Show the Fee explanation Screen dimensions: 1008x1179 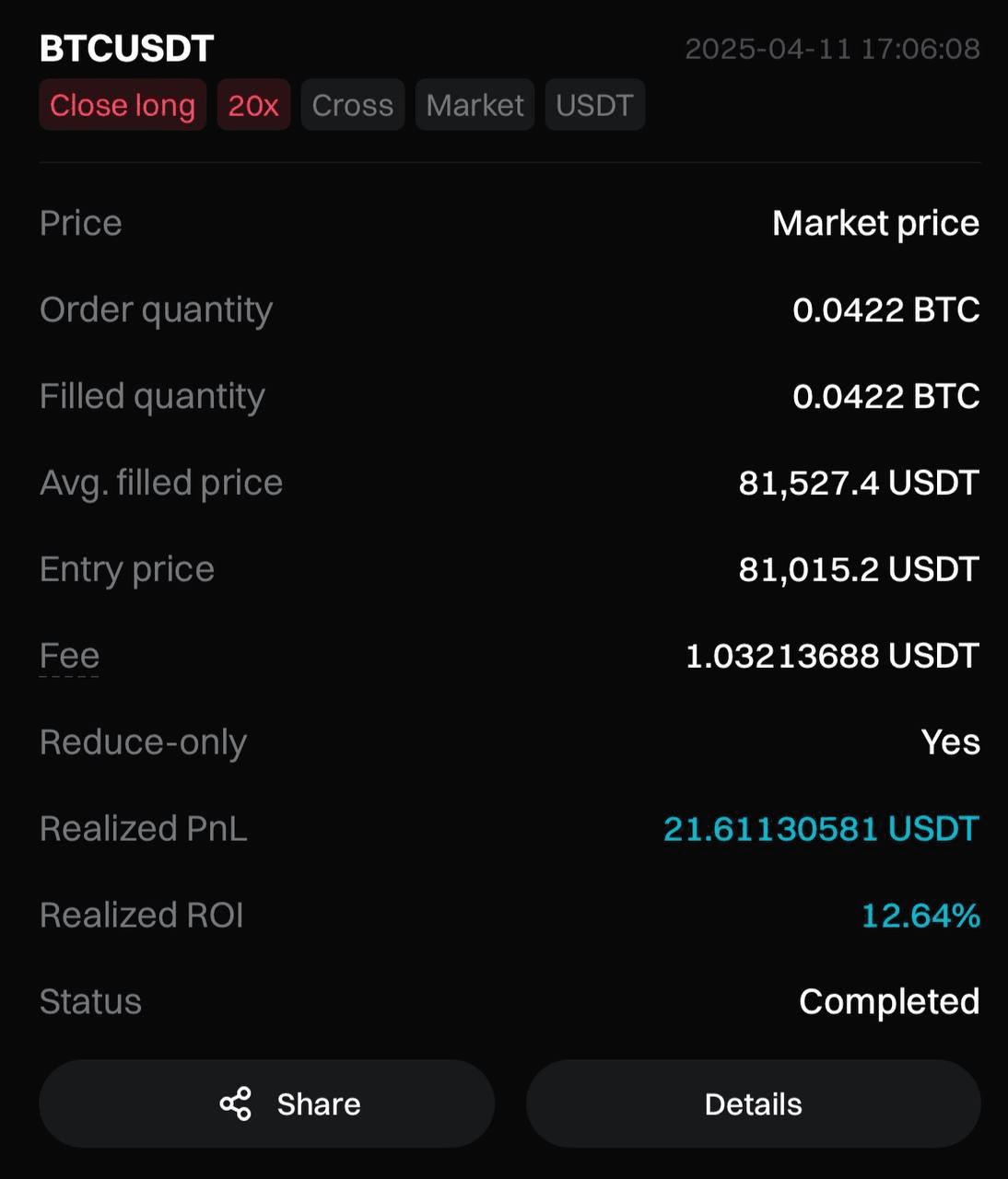(x=69, y=657)
